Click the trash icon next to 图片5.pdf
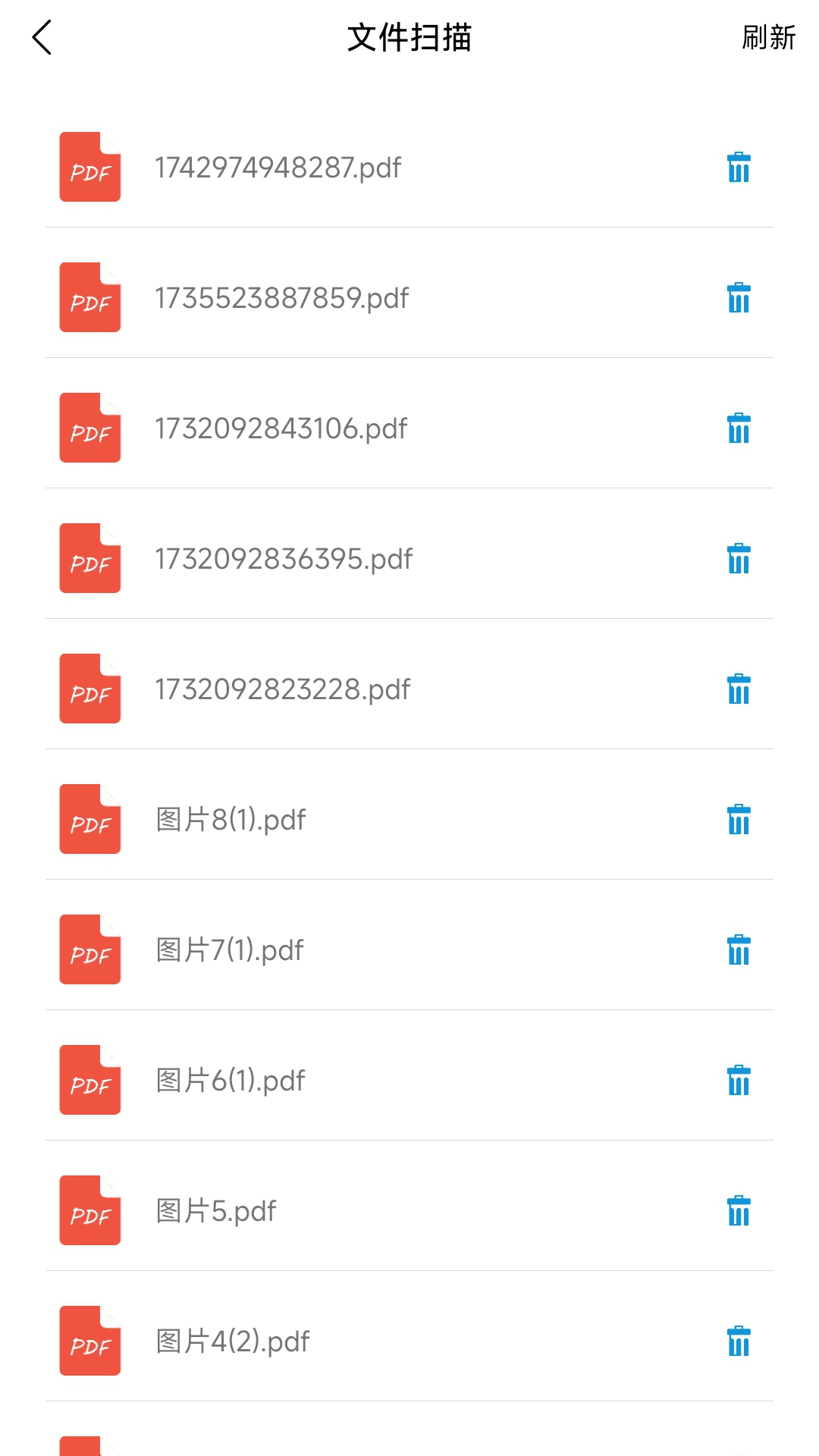Screen dimensions: 819x1456 (x=739, y=1211)
